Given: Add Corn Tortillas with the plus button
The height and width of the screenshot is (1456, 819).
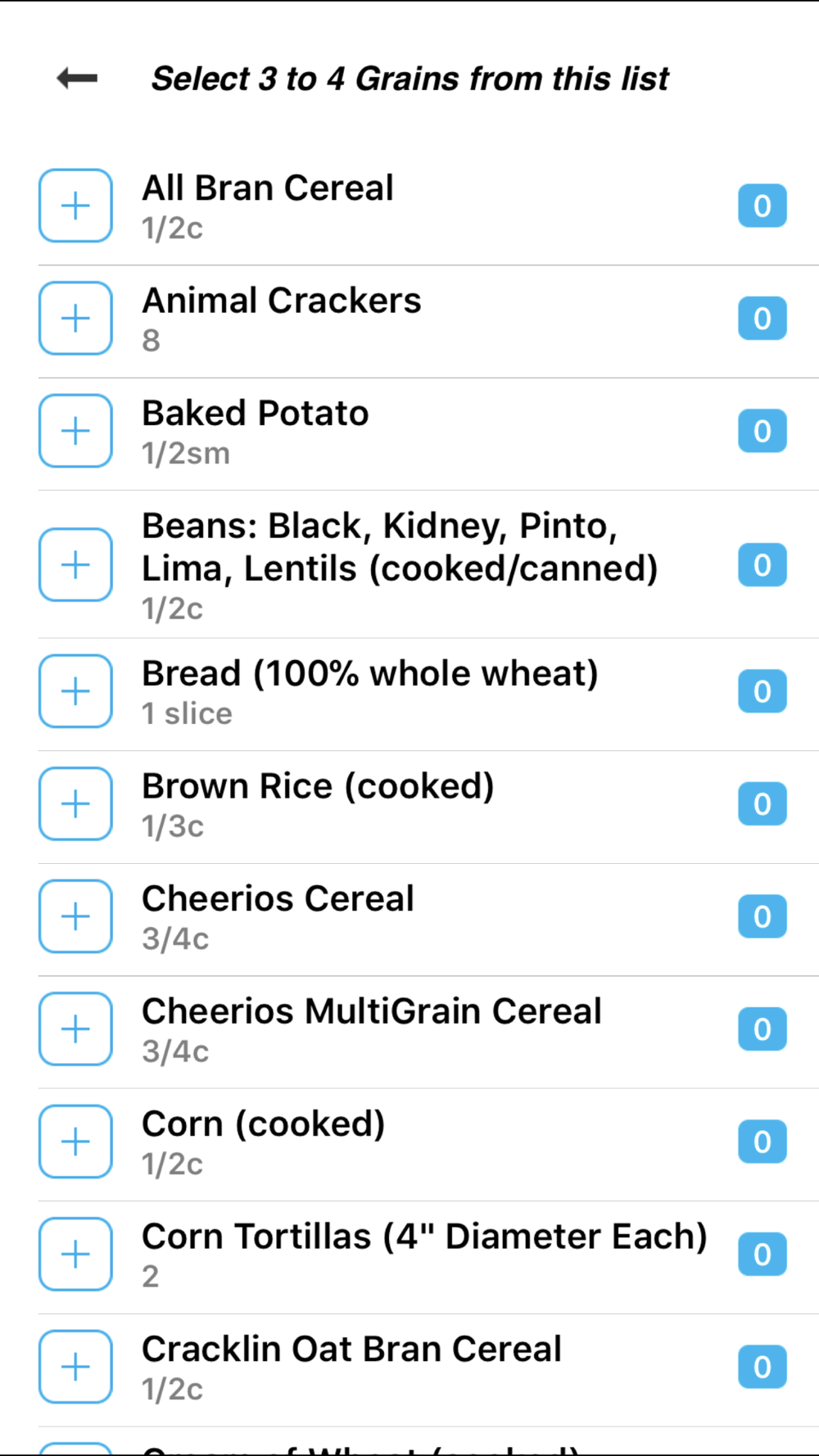Looking at the screenshot, I should [x=75, y=1255].
